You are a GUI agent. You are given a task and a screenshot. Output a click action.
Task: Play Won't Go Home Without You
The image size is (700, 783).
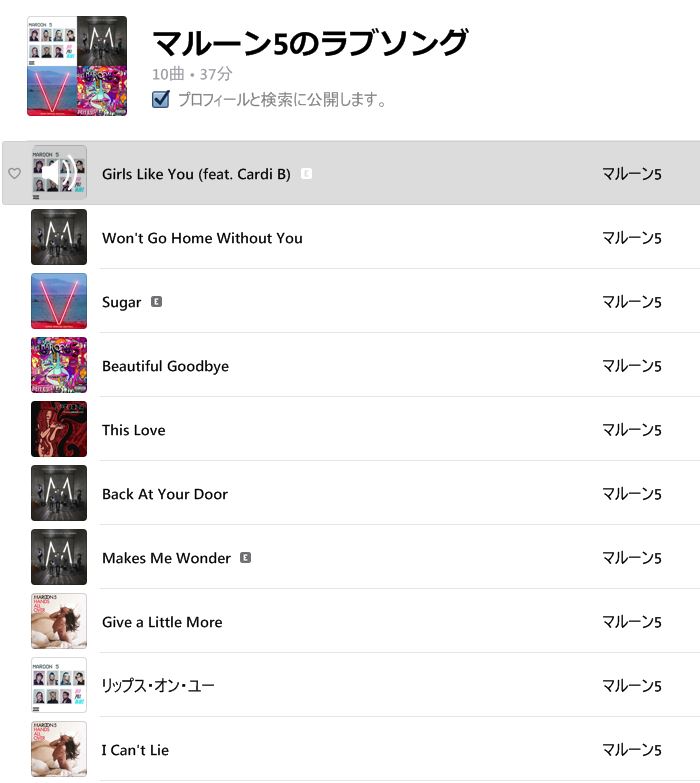point(59,237)
